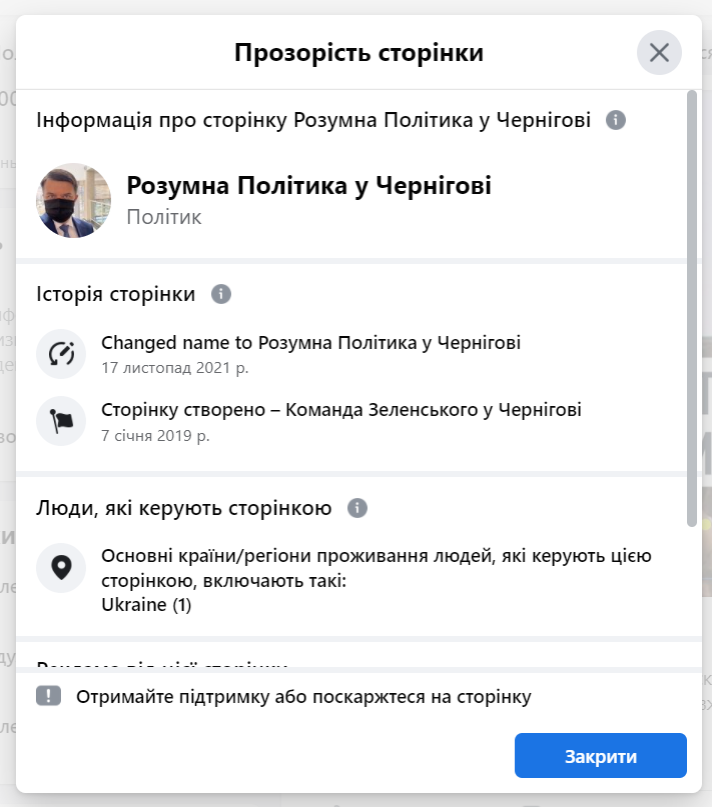Open Розумна Політика у Чернігові profile picture
The height and width of the screenshot is (807, 712).
[x=74, y=200]
